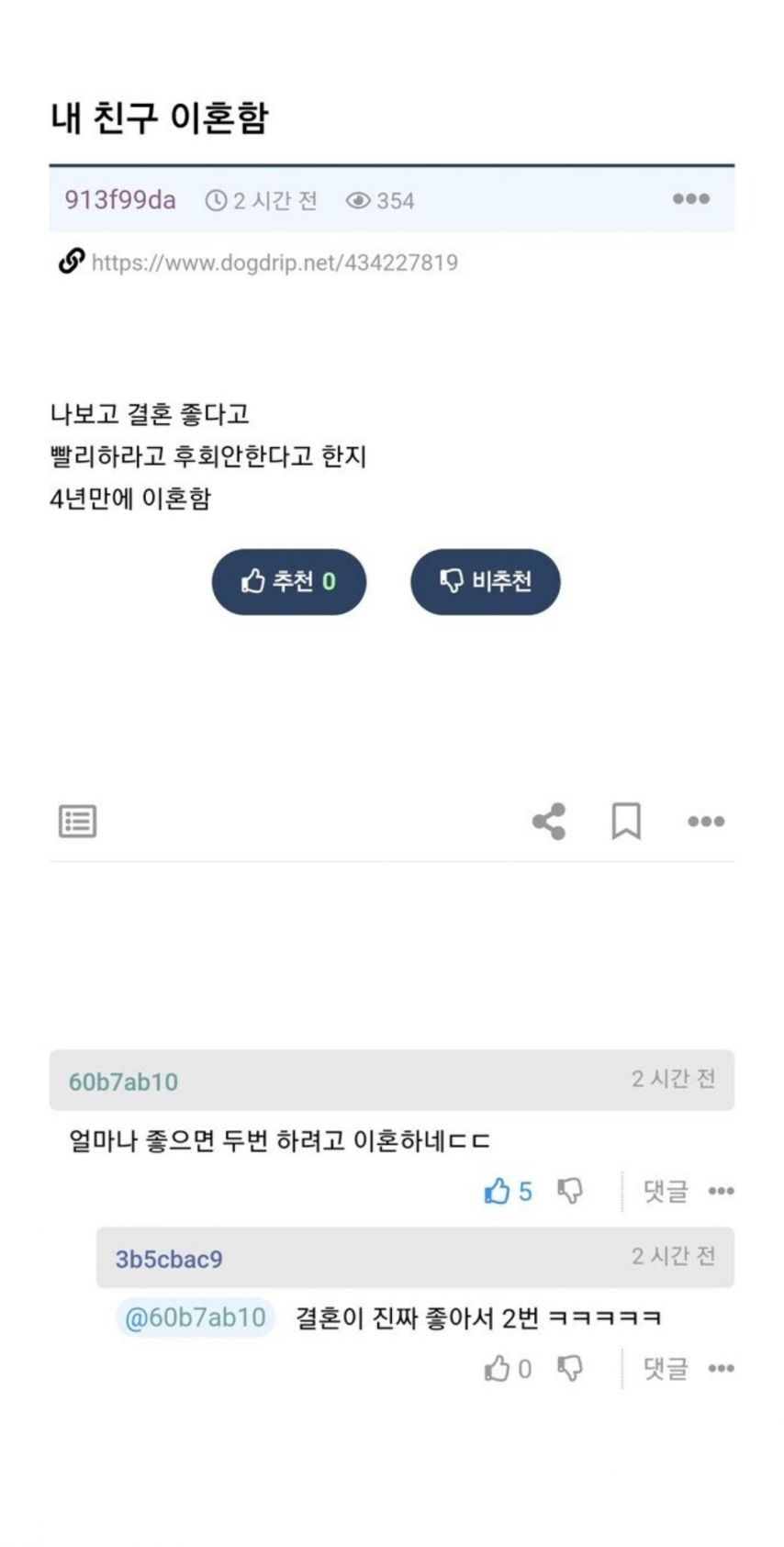Reply to 60b7ab10 with 댓글
Screen dimensions: 784x1547
point(666,1192)
